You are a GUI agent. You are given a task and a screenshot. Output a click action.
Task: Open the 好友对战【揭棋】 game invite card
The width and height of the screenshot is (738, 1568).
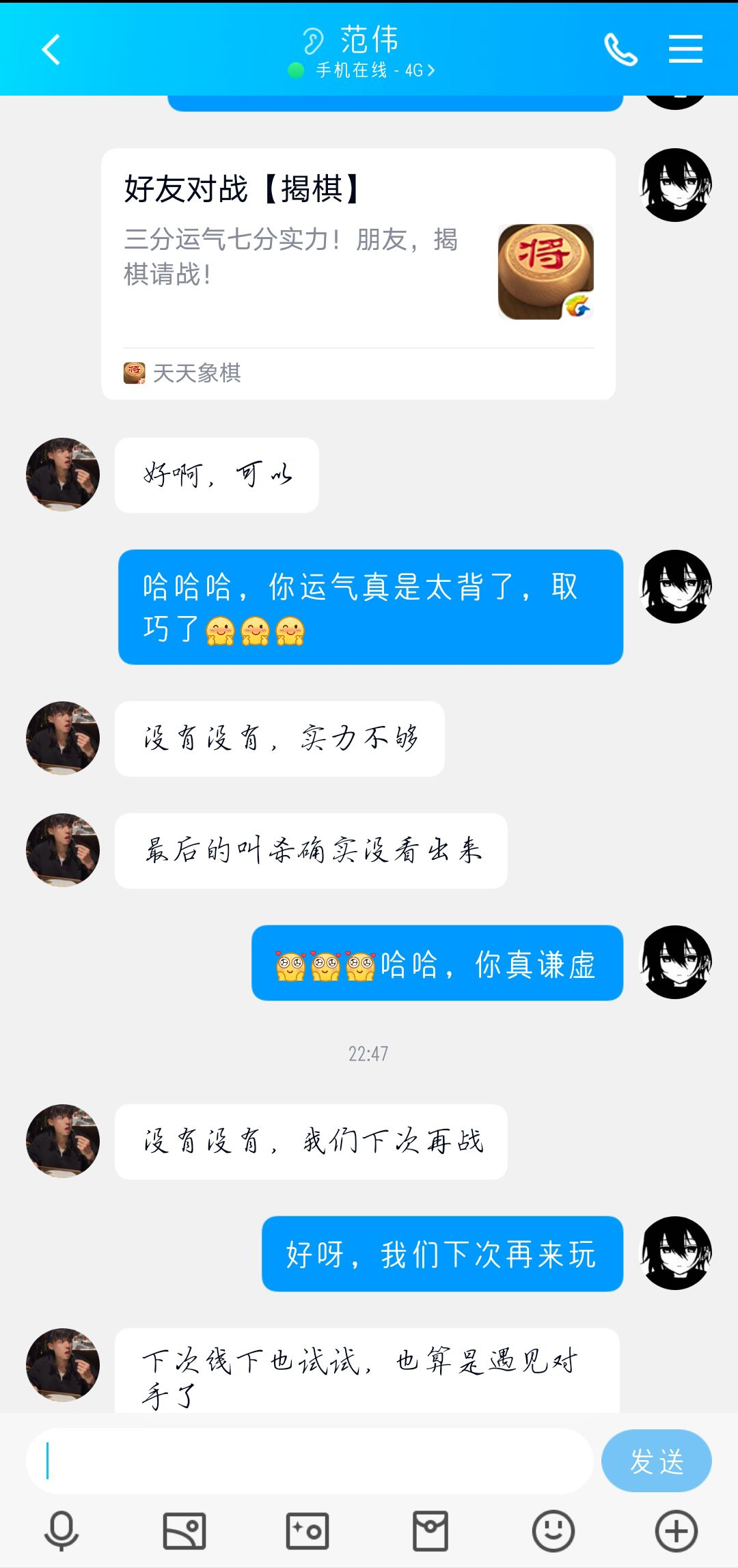[x=358, y=273]
